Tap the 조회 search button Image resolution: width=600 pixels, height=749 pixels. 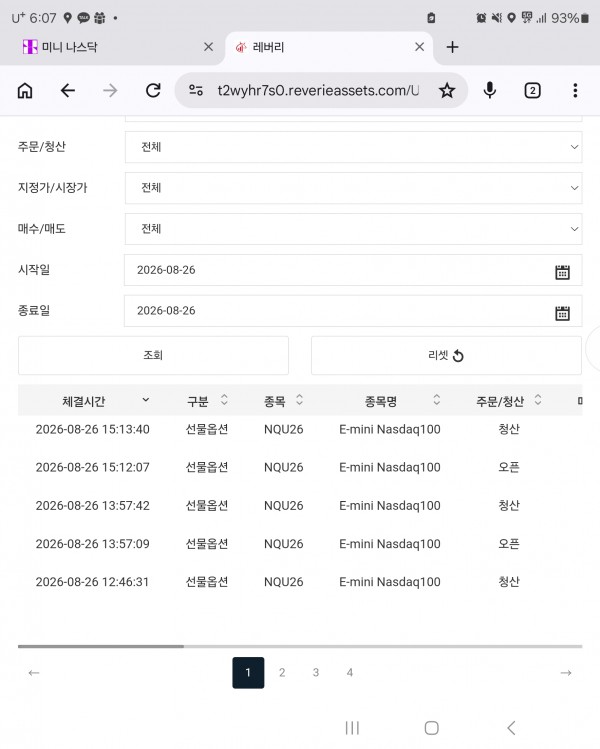(x=153, y=355)
